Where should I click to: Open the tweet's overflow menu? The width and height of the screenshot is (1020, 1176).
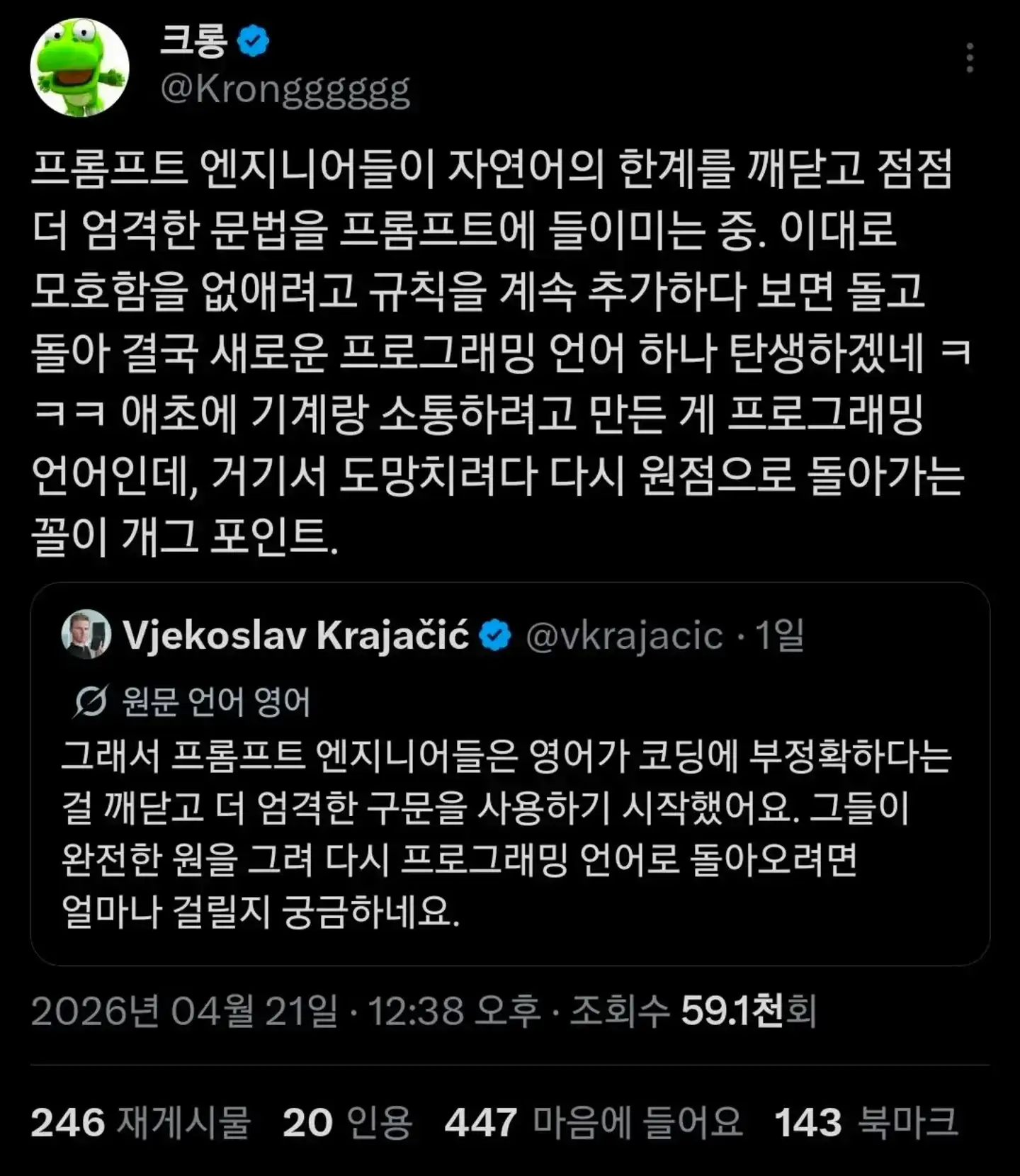(970, 58)
